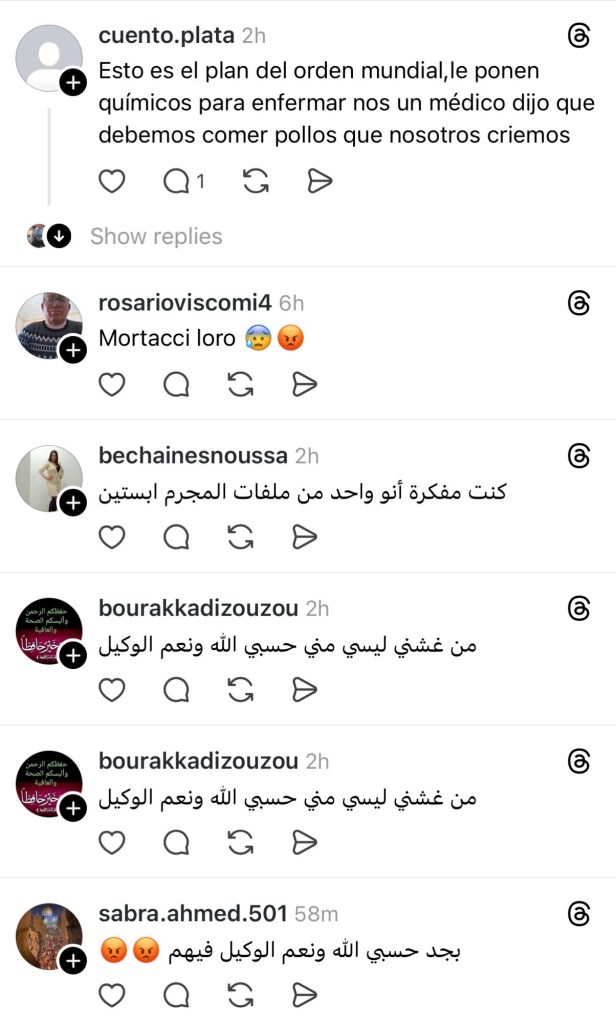Reply to sabra.ahmed.501's comment
616x1023 pixels.
click(176, 995)
